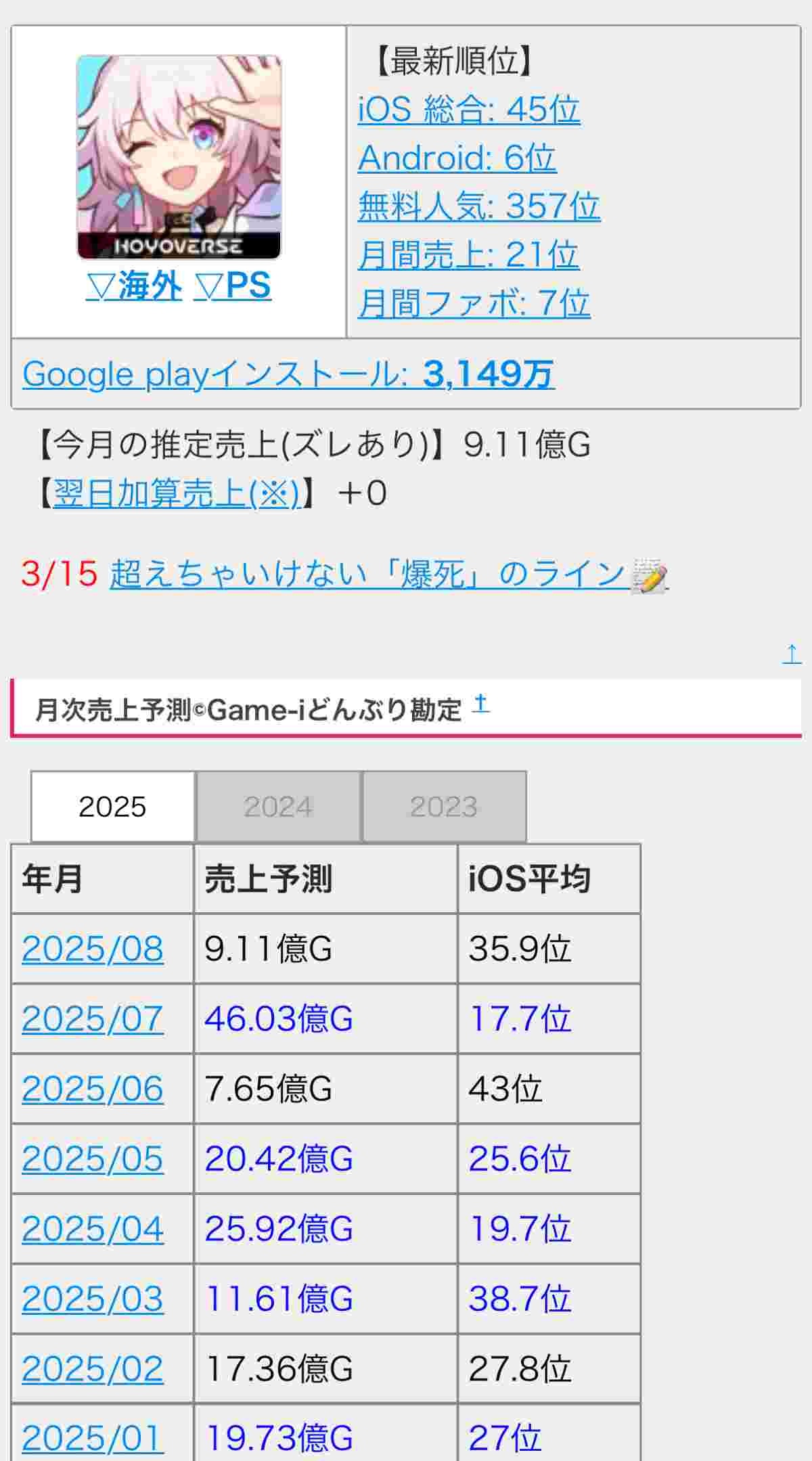The image size is (812, 1461).
Task: Open the Google play install count link
Action: click(289, 374)
